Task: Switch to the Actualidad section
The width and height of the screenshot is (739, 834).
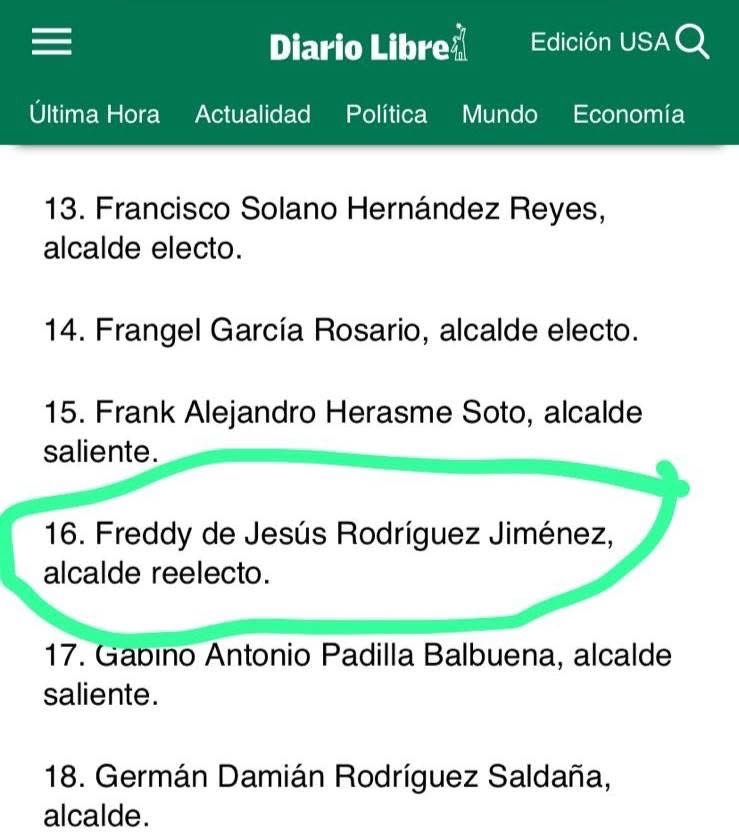Action: tap(252, 114)
